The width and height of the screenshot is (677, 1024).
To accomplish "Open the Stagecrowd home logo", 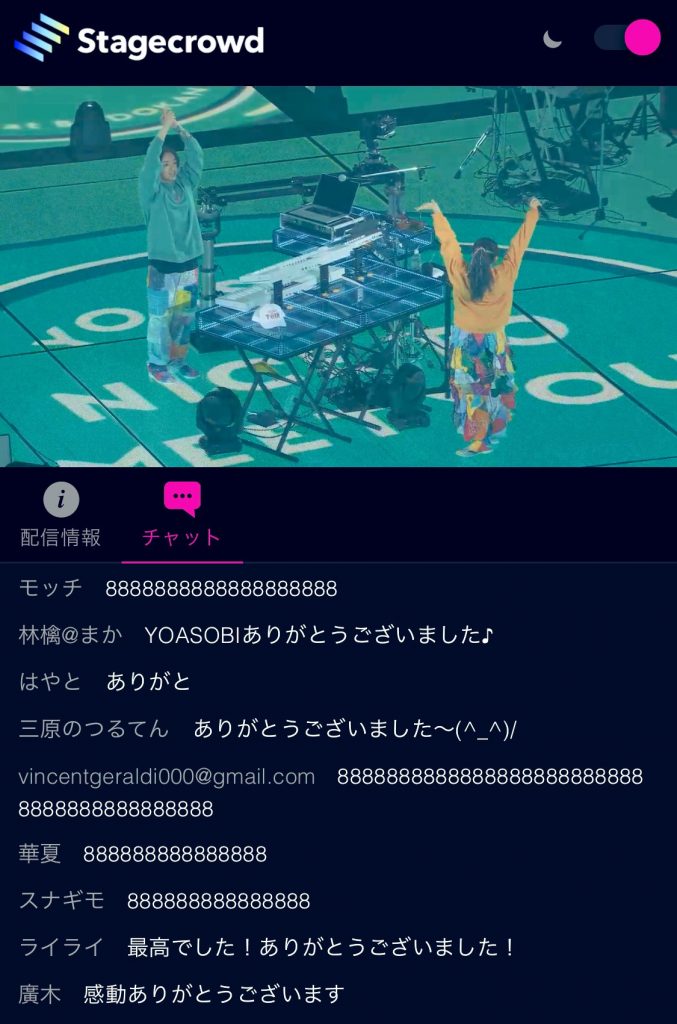I will (x=139, y=39).
